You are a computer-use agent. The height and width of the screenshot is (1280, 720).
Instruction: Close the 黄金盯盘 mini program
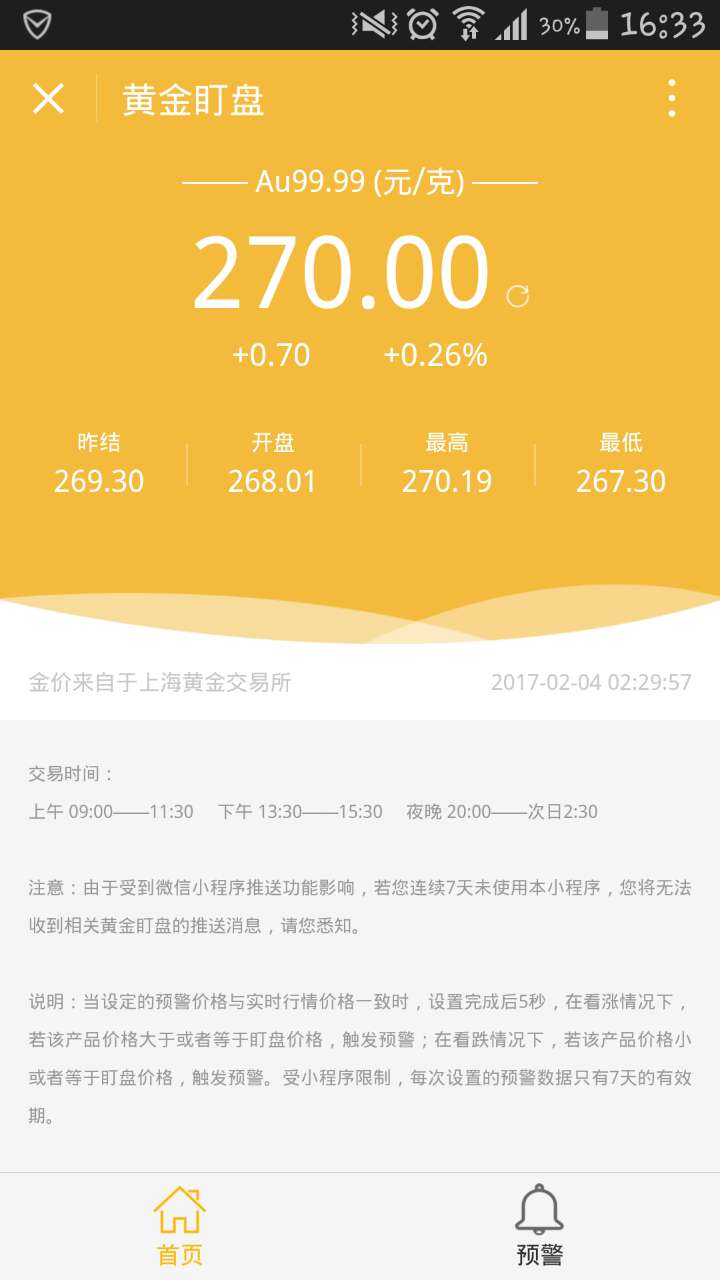[x=48, y=99]
